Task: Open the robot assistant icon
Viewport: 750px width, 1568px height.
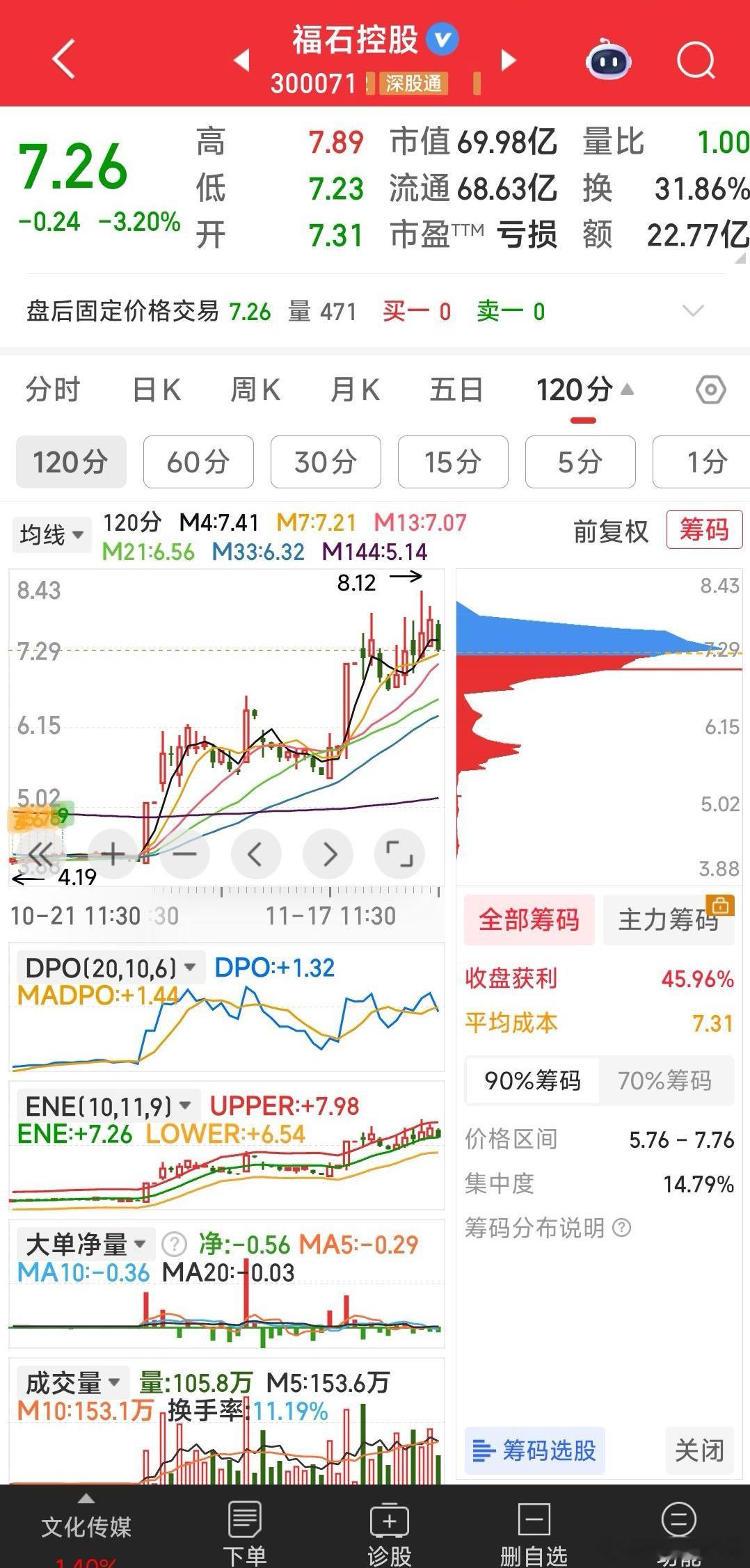Action: [x=608, y=61]
